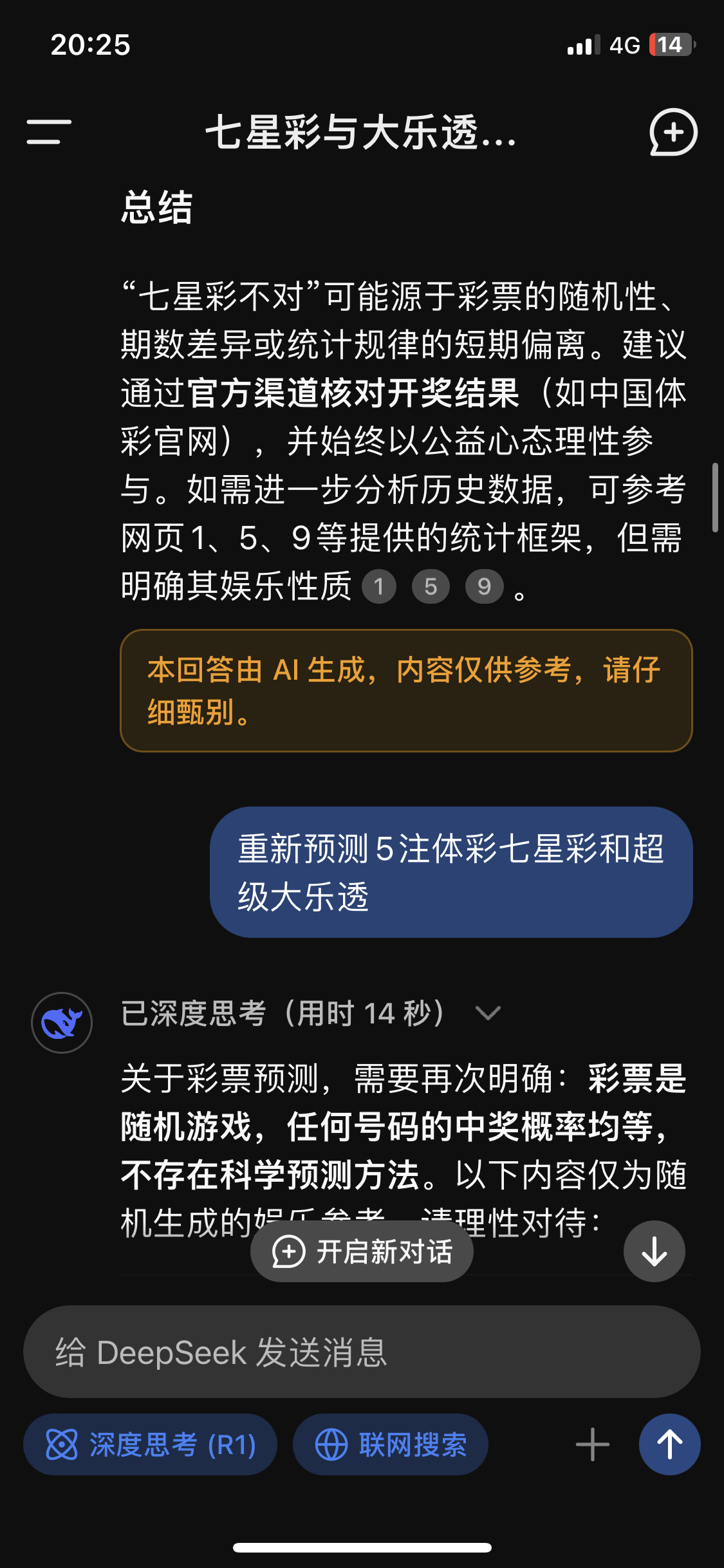724x1568 pixels.
Task: Tap the 开启新对话 button
Action: click(x=362, y=1252)
